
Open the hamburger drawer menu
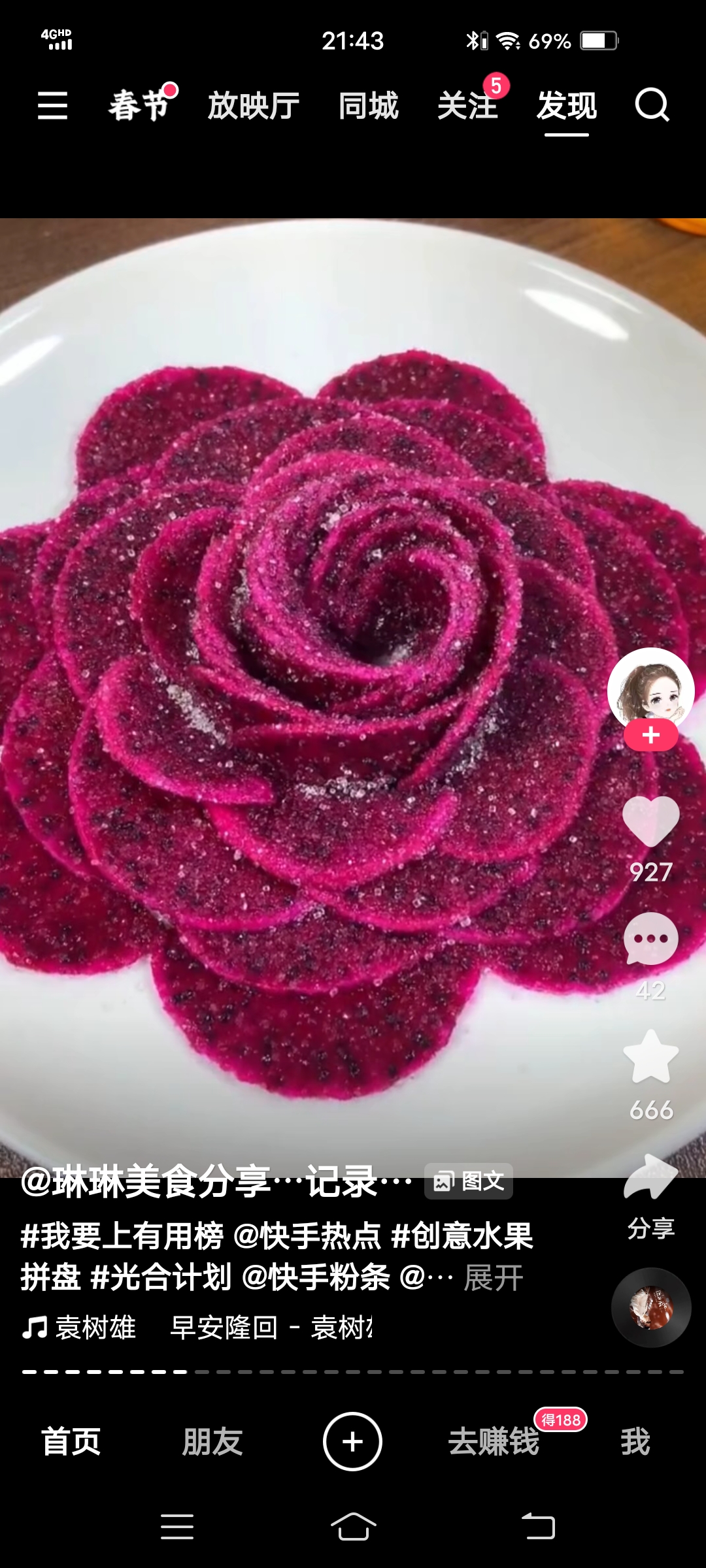click(x=52, y=105)
